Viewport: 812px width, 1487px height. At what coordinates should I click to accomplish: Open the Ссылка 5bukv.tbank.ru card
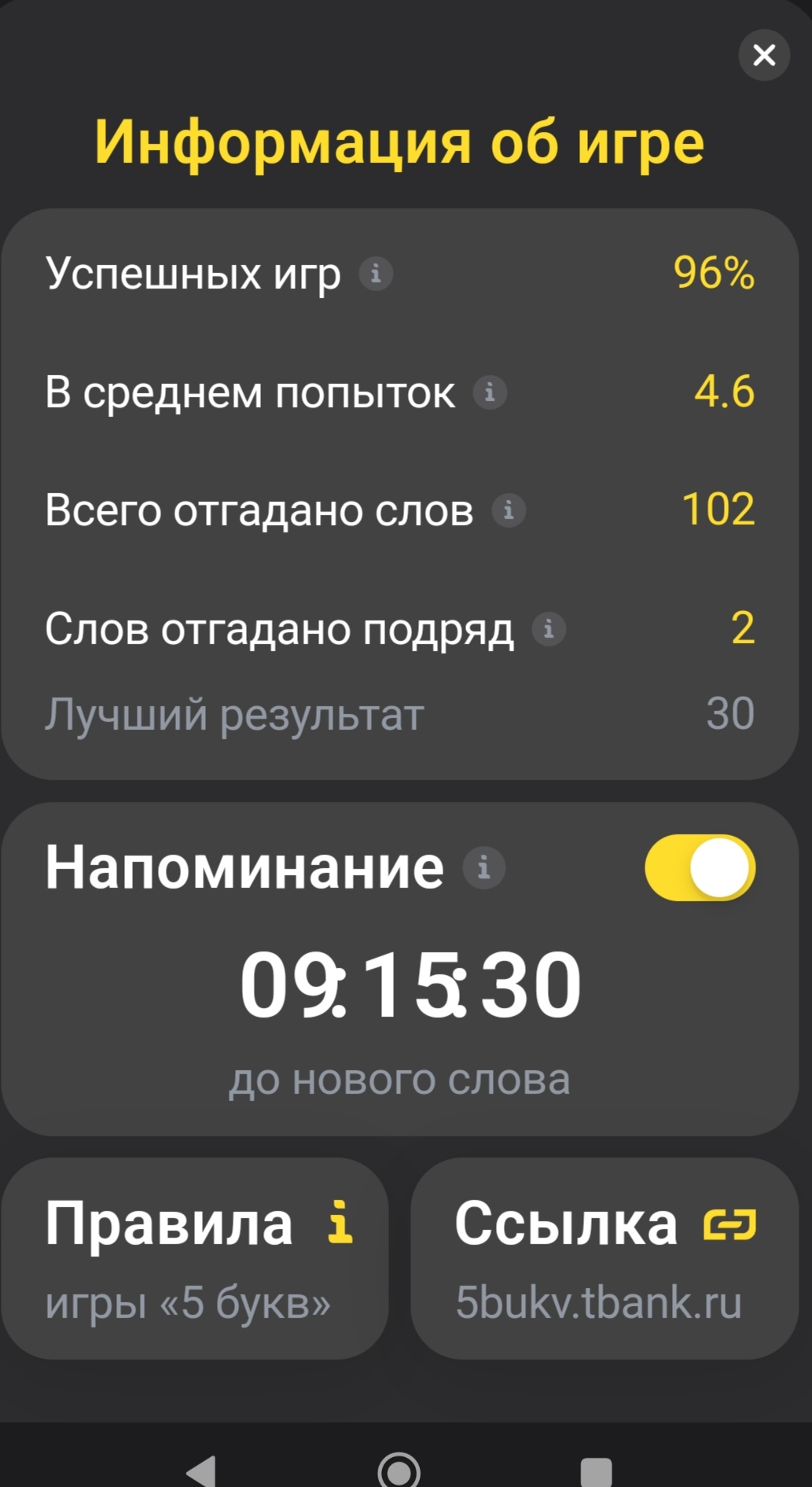605,1258
